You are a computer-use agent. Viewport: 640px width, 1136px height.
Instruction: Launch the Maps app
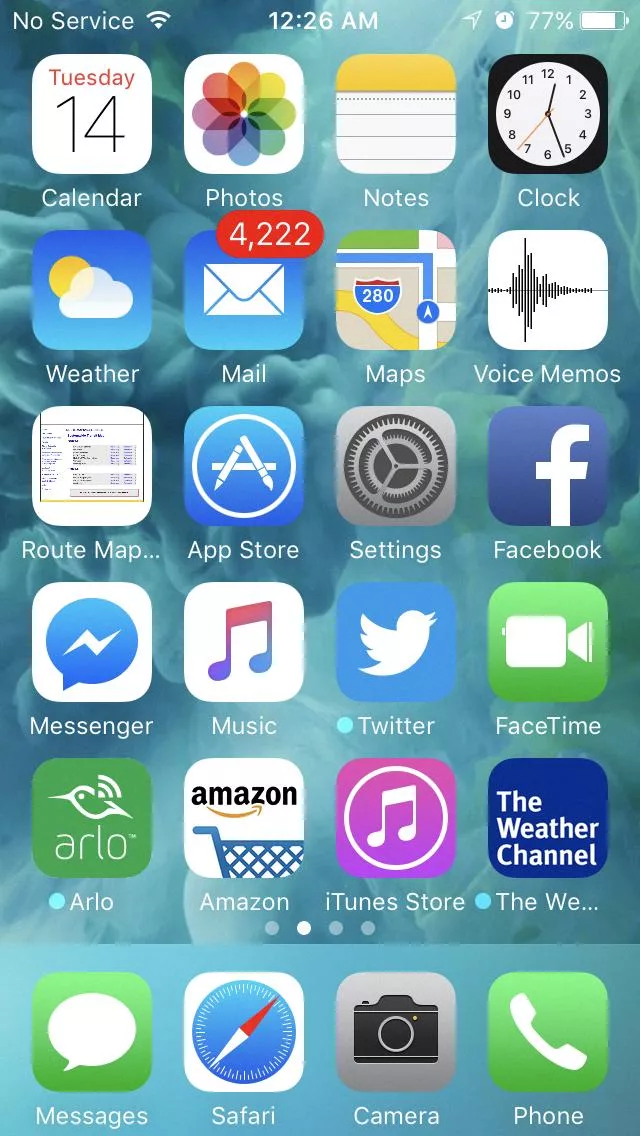396,290
